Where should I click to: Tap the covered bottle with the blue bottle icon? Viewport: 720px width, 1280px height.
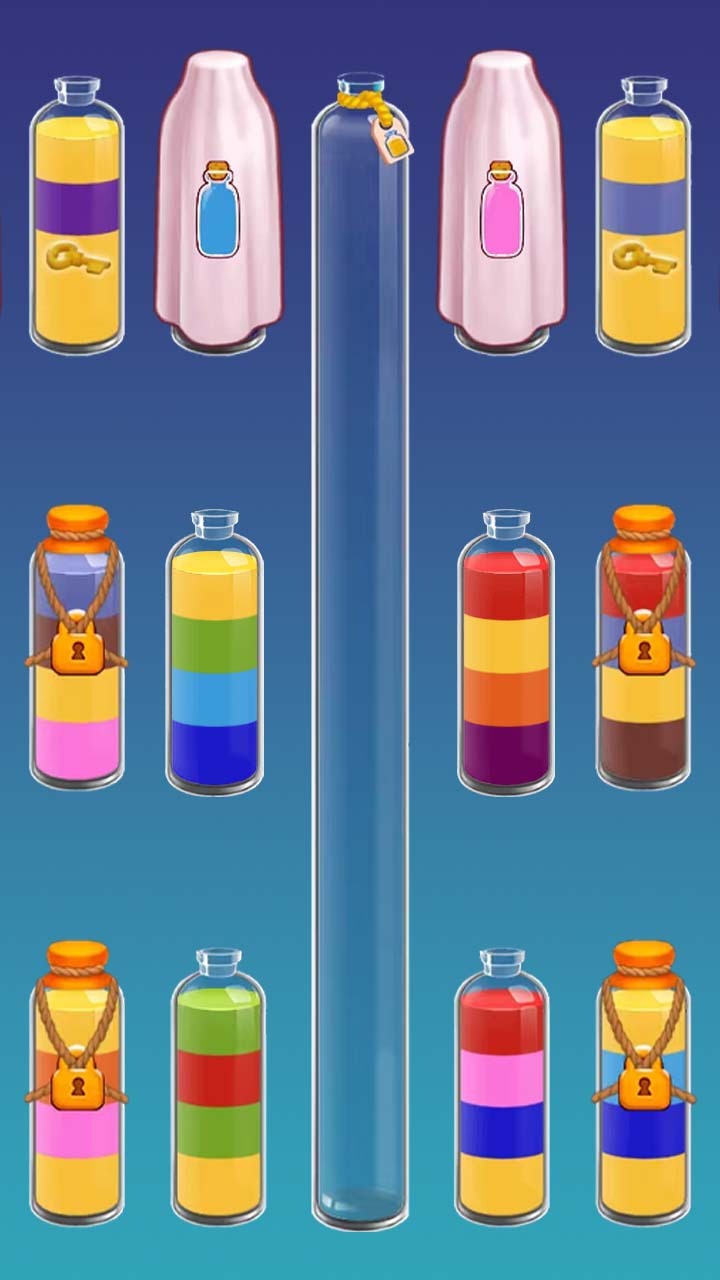click(218, 202)
